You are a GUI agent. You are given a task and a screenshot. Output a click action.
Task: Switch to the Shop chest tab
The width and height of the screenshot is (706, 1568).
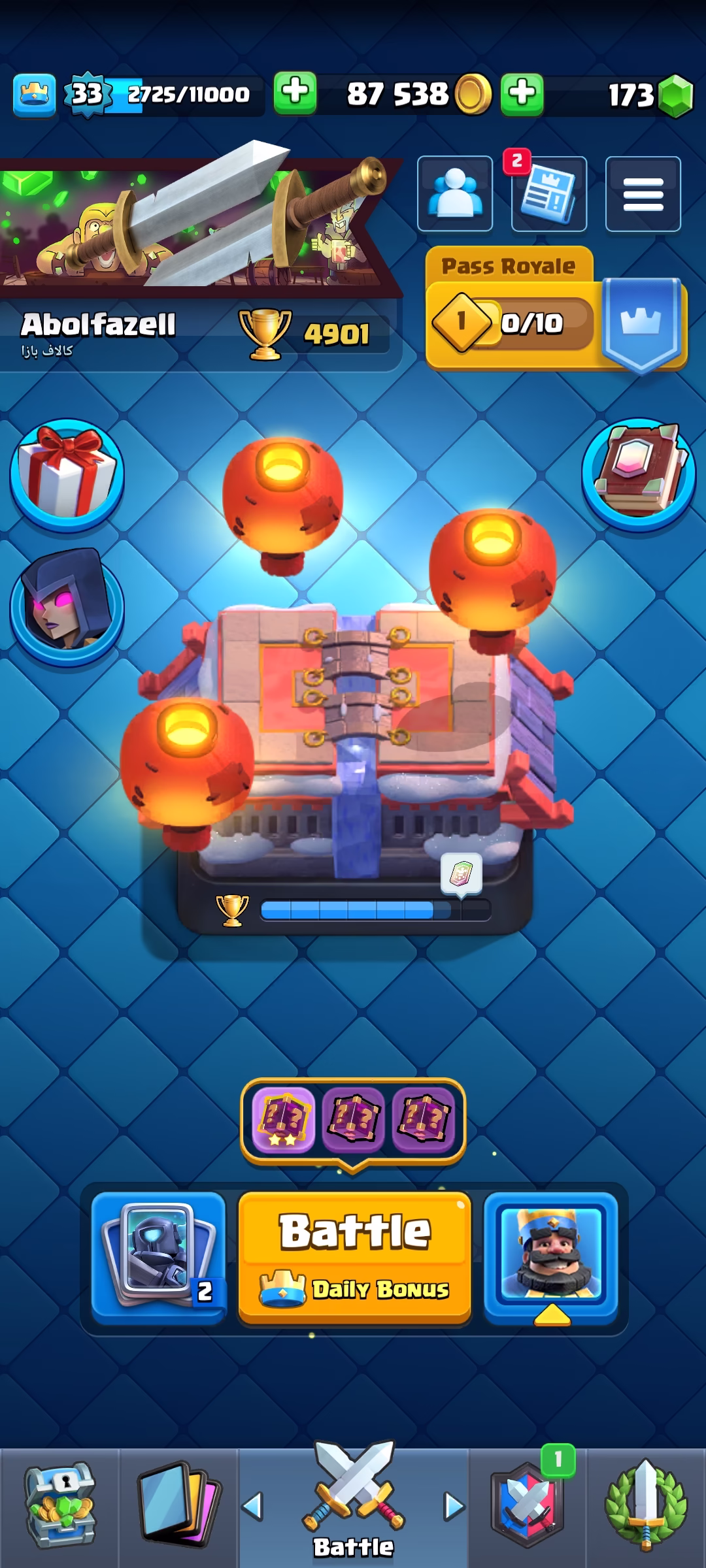pyautogui.click(x=59, y=1507)
